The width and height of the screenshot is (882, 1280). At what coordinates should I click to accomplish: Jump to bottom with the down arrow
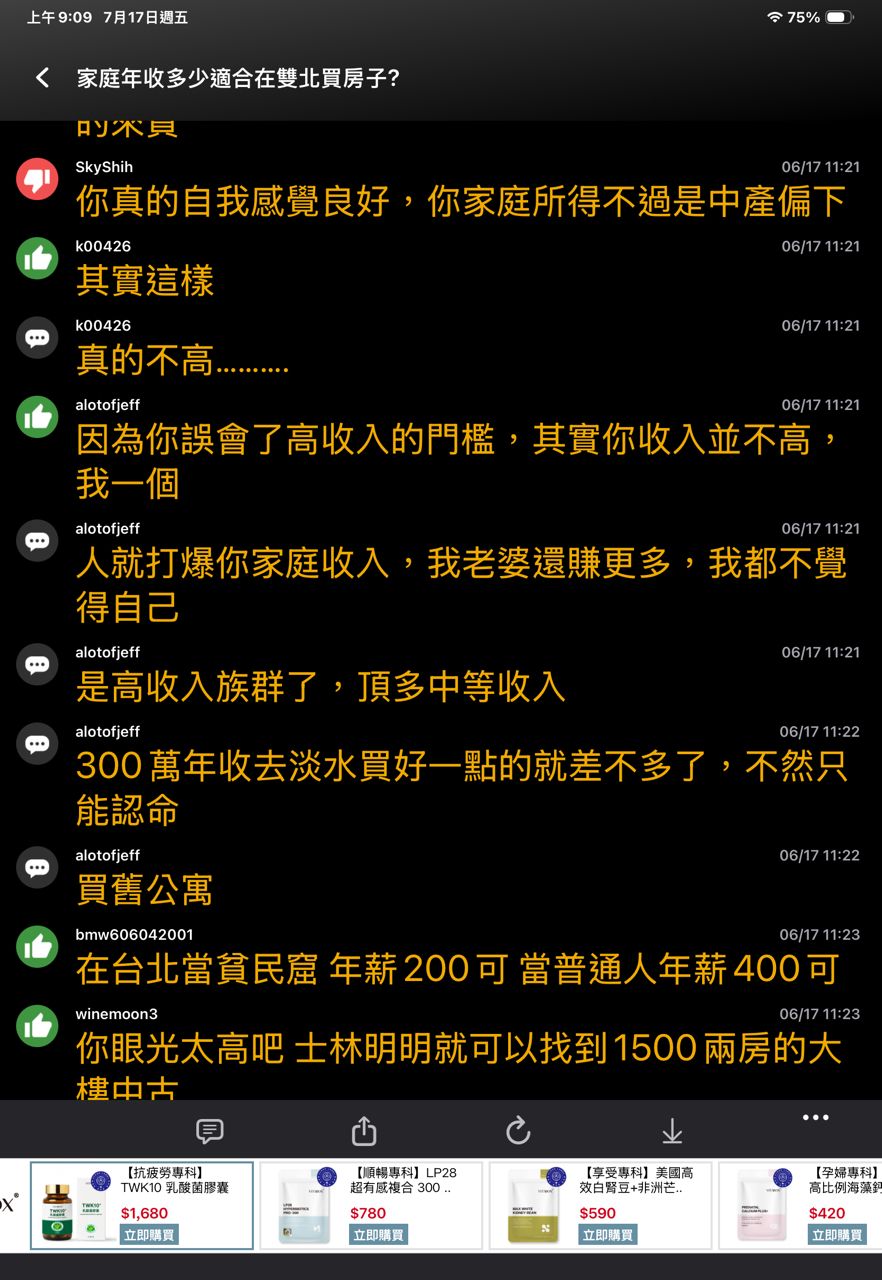coord(672,1131)
